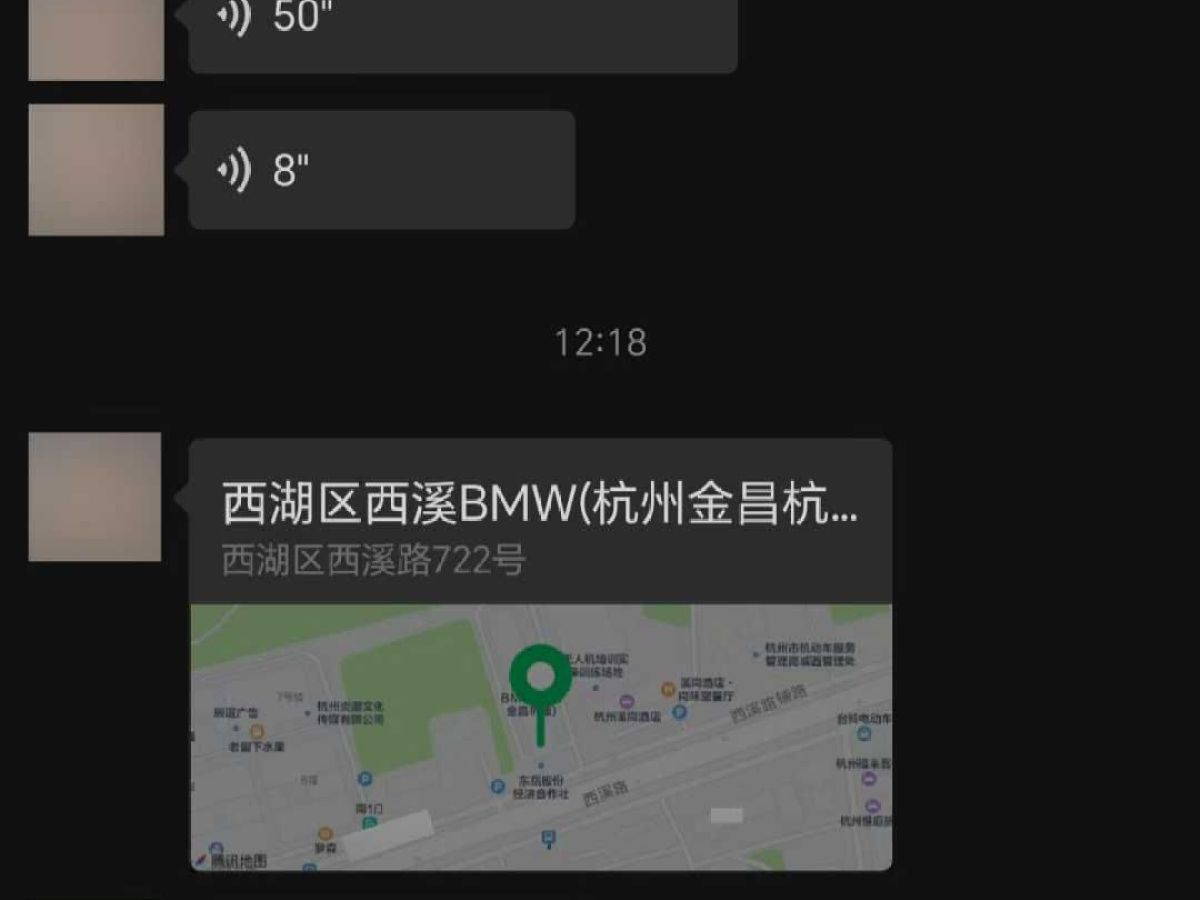Play the 8-second voice message
Image resolution: width=1200 pixels, height=900 pixels.
381,170
